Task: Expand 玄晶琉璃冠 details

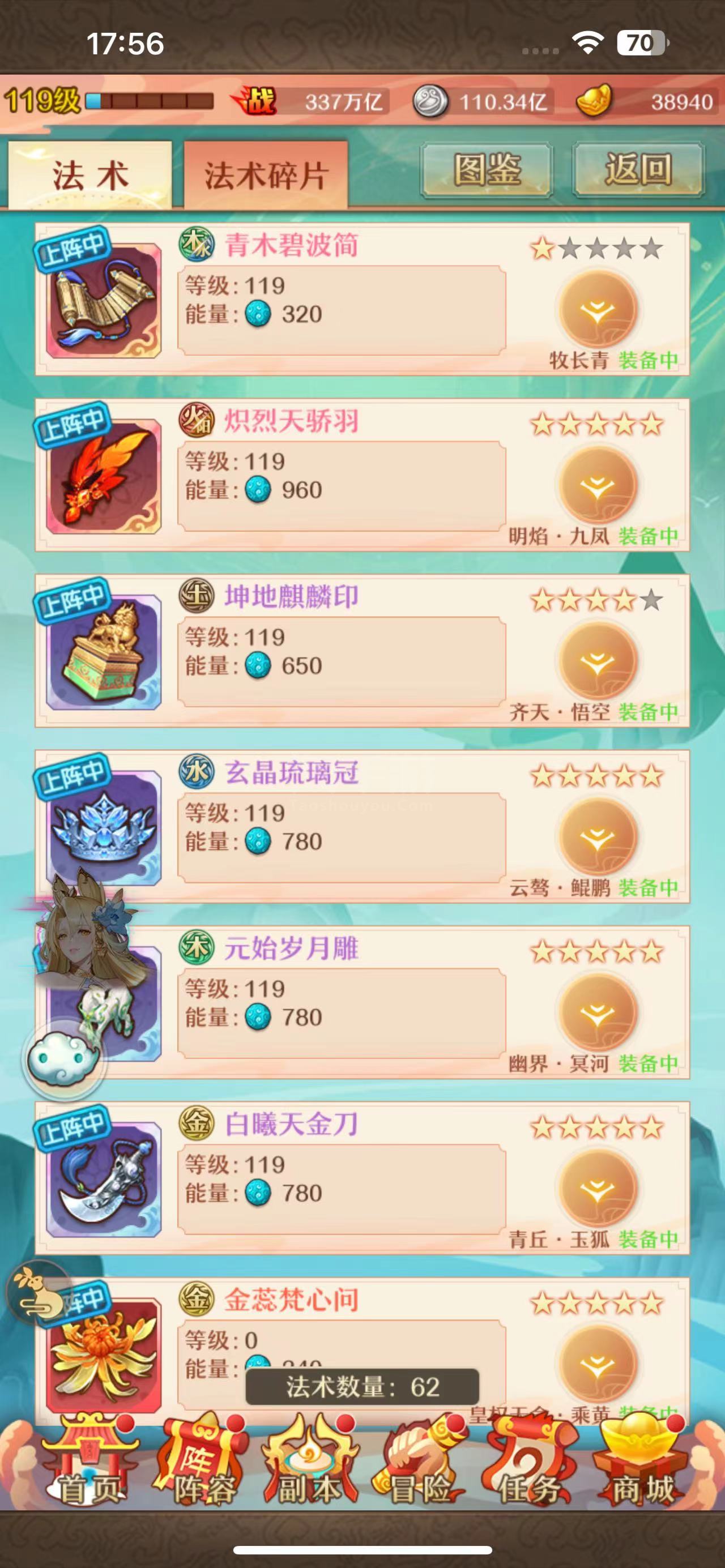Action: click(x=598, y=838)
